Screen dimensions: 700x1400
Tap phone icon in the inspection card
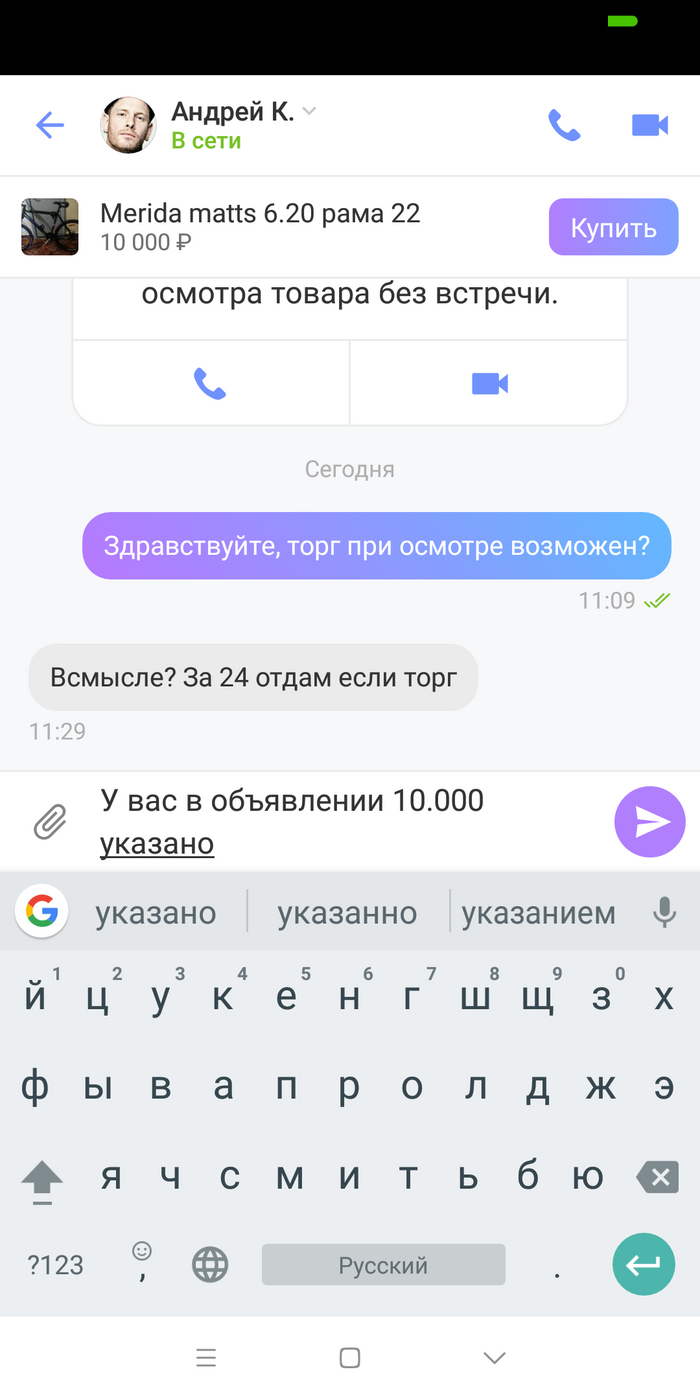tap(210, 384)
